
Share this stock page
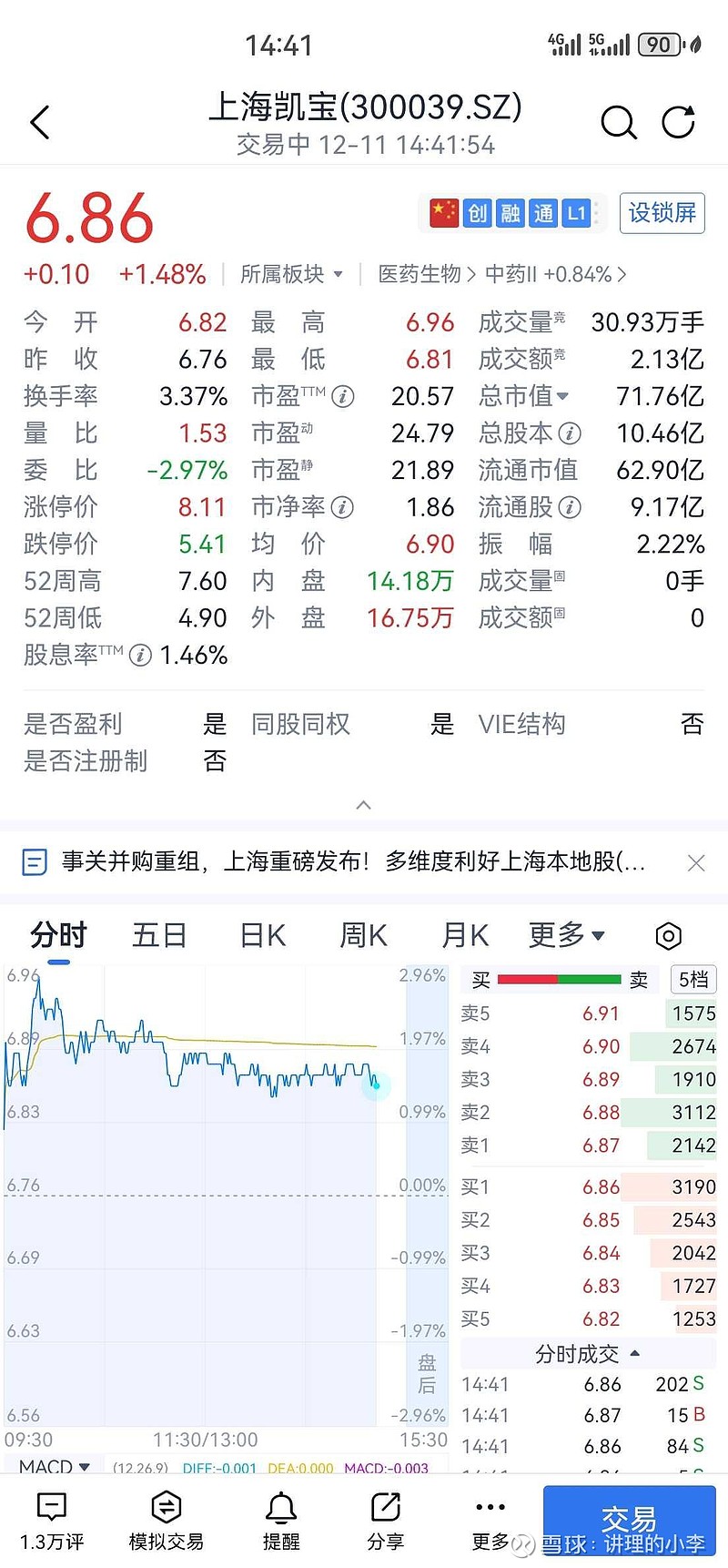click(x=386, y=1521)
